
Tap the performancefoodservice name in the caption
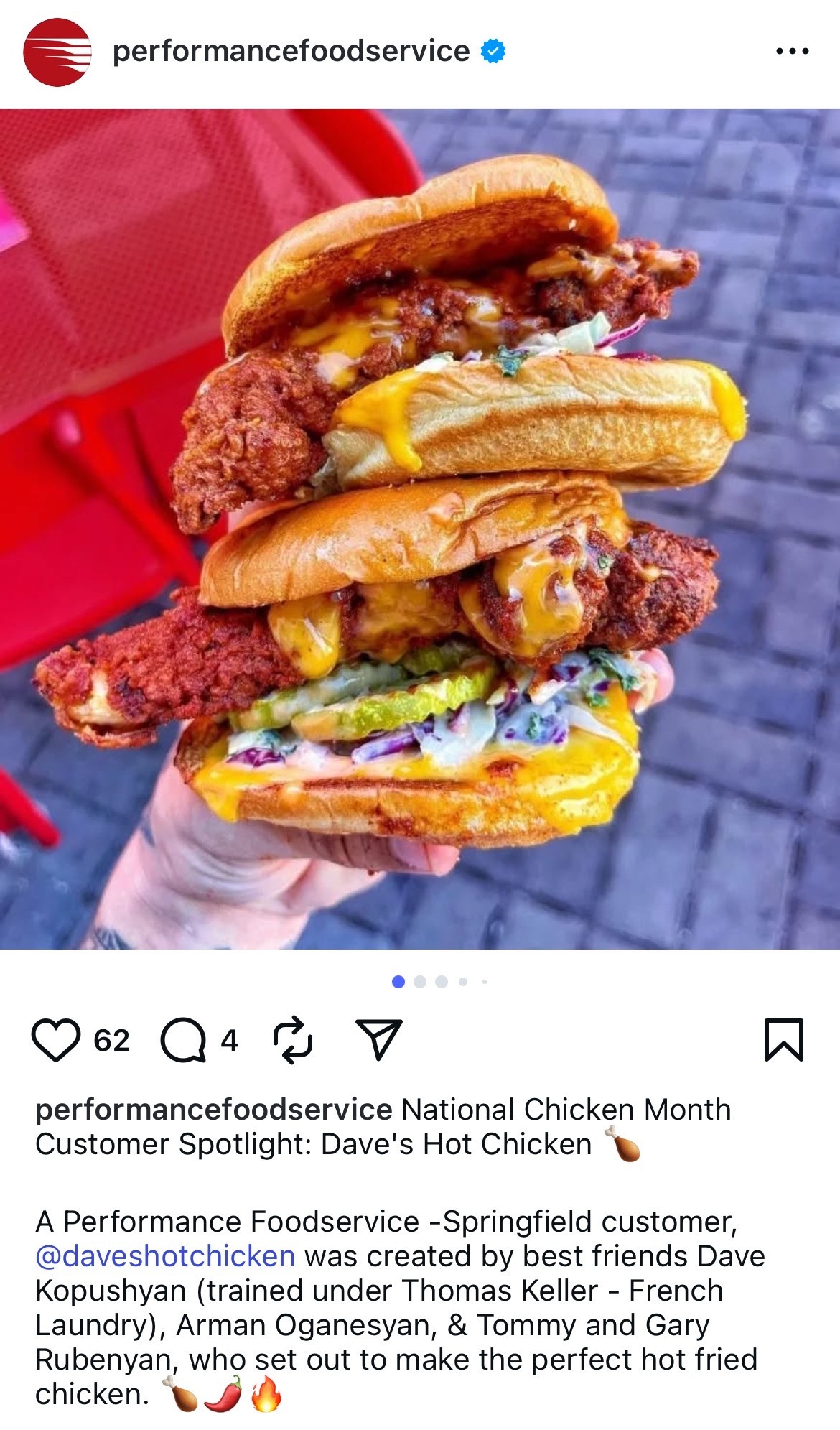tap(213, 1110)
